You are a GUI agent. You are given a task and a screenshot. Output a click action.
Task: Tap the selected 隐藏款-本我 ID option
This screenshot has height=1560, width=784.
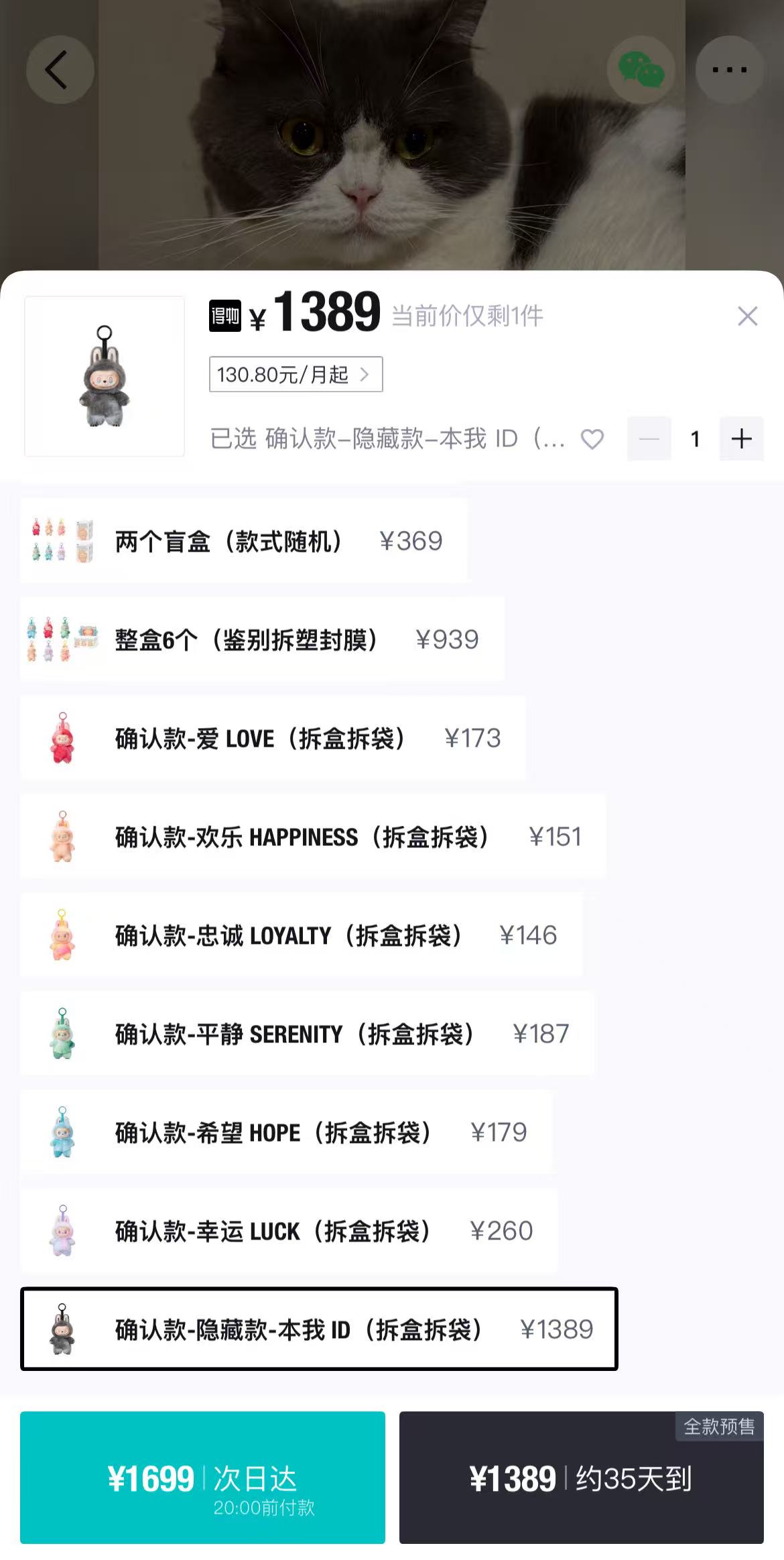pos(319,1329)
